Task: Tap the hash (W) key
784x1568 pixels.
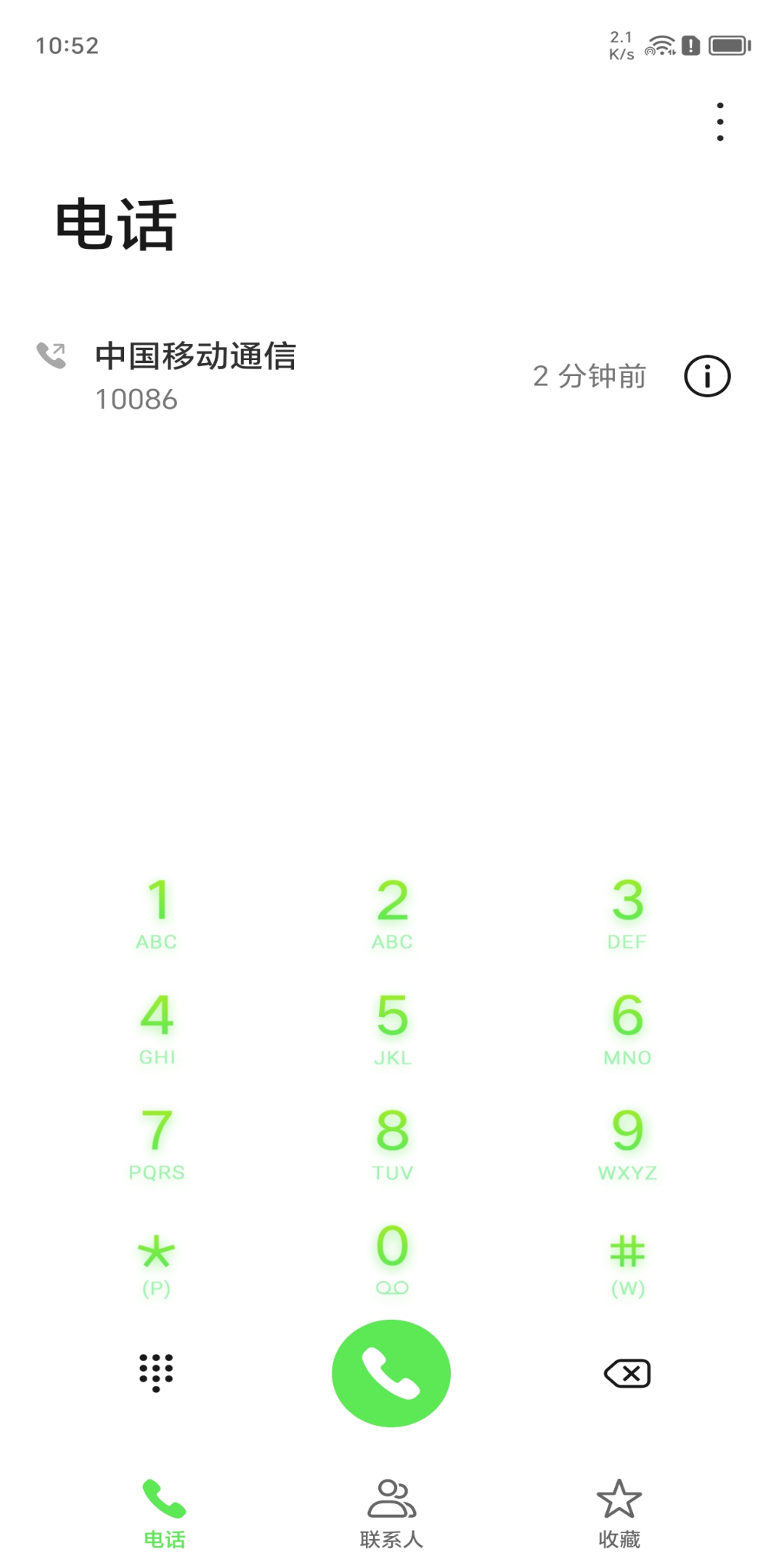Action: pyautogui.click(x=627, y=1260)
